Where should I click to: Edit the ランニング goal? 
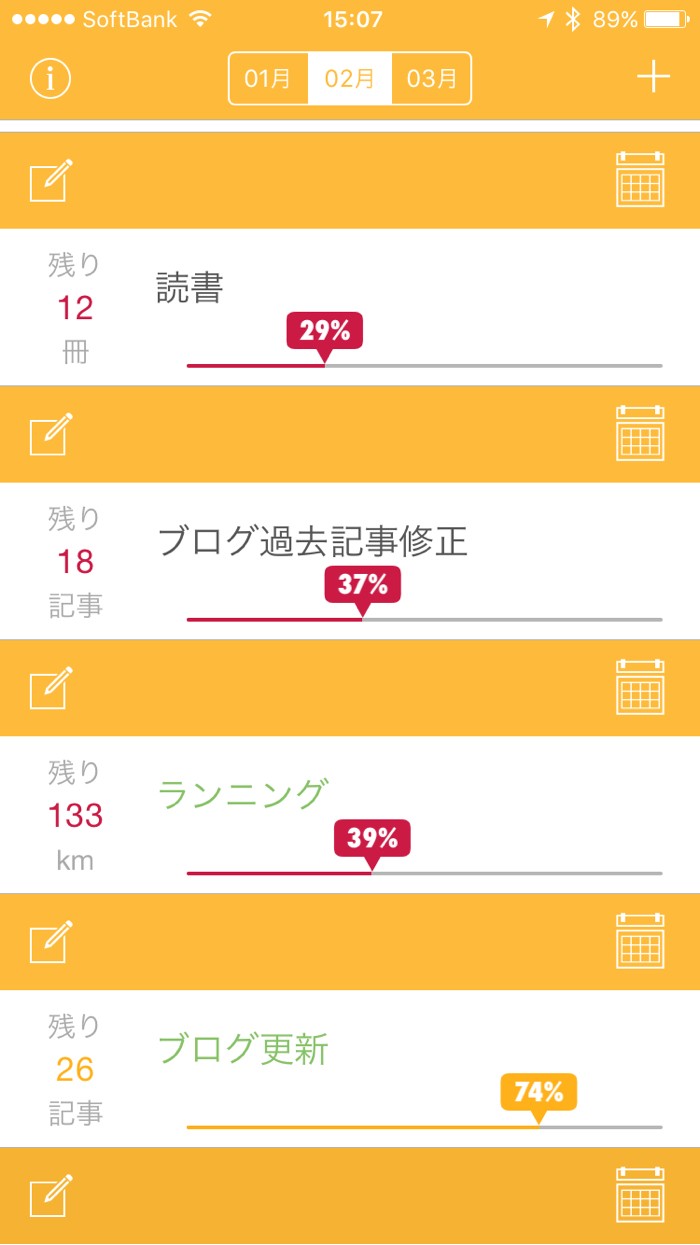click(x=51, y=689)
